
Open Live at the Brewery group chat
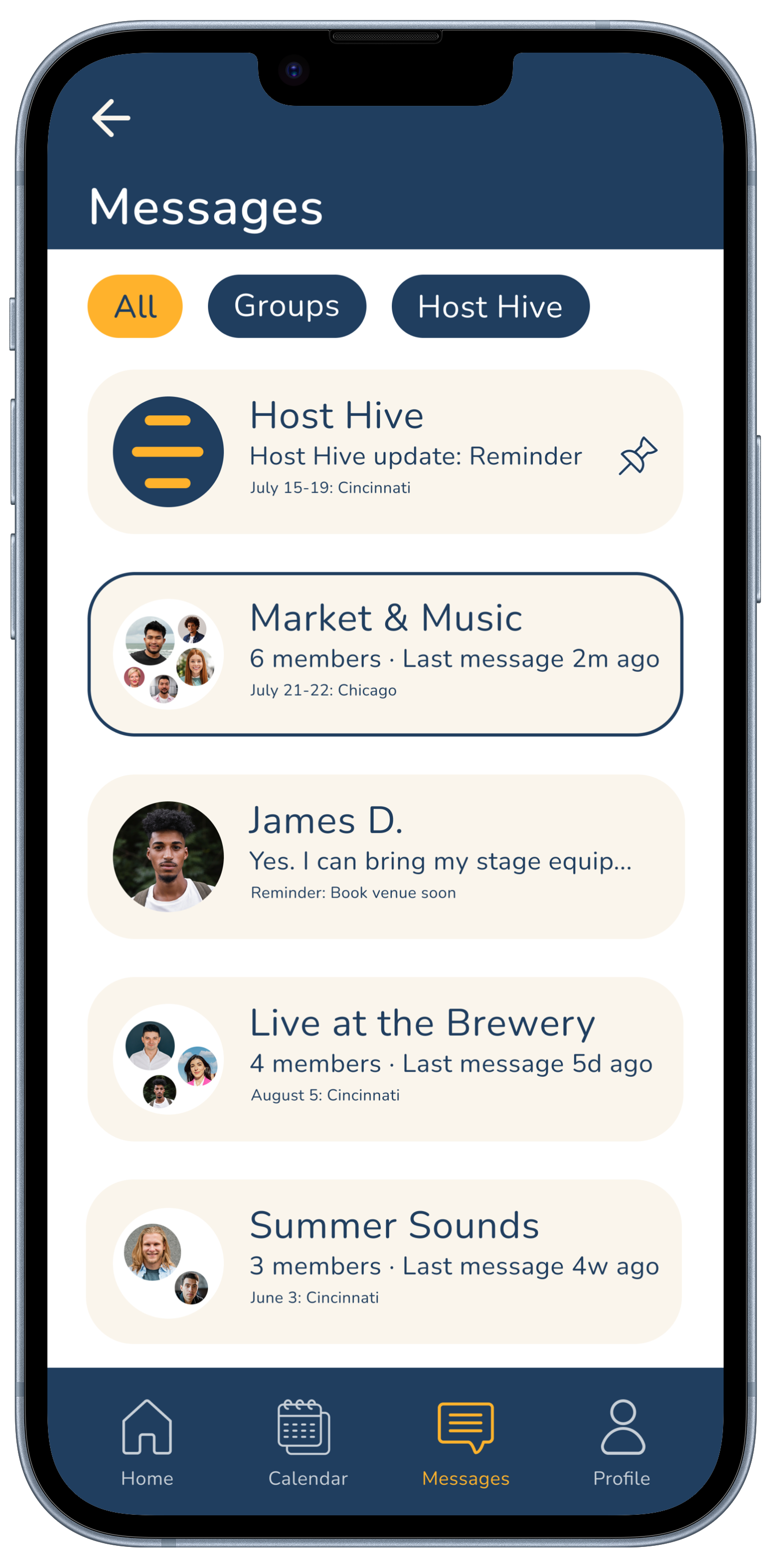[x=385, y=1059]
